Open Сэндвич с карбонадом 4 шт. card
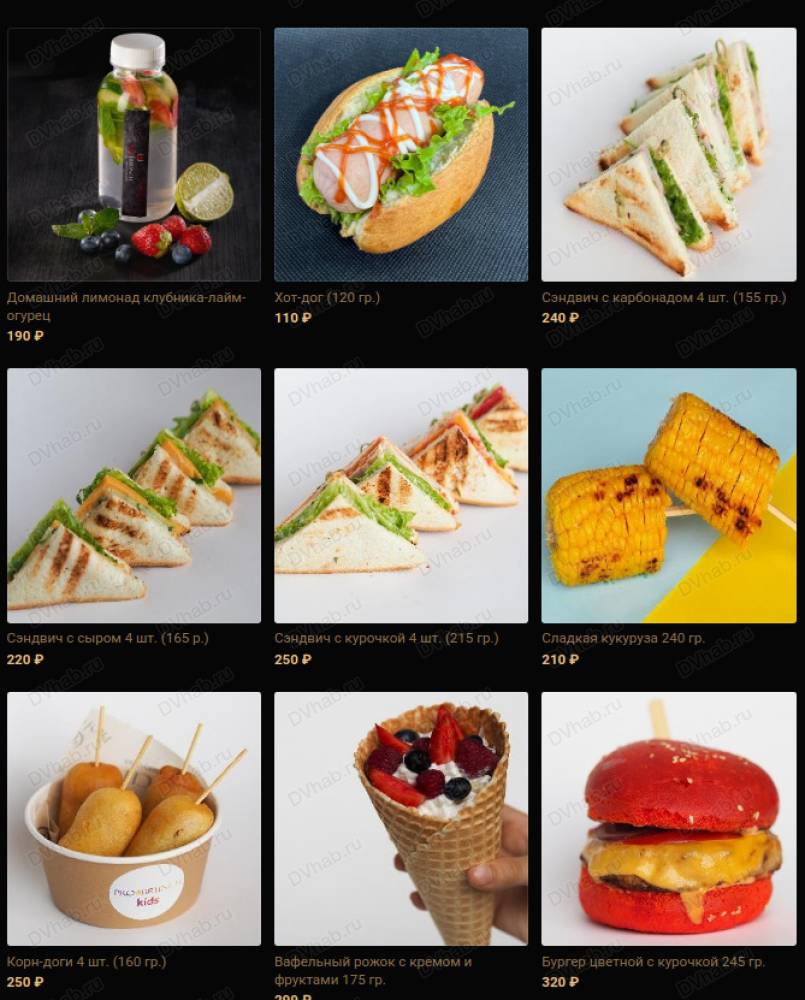The image size is (805, 1000). point(668,155)
